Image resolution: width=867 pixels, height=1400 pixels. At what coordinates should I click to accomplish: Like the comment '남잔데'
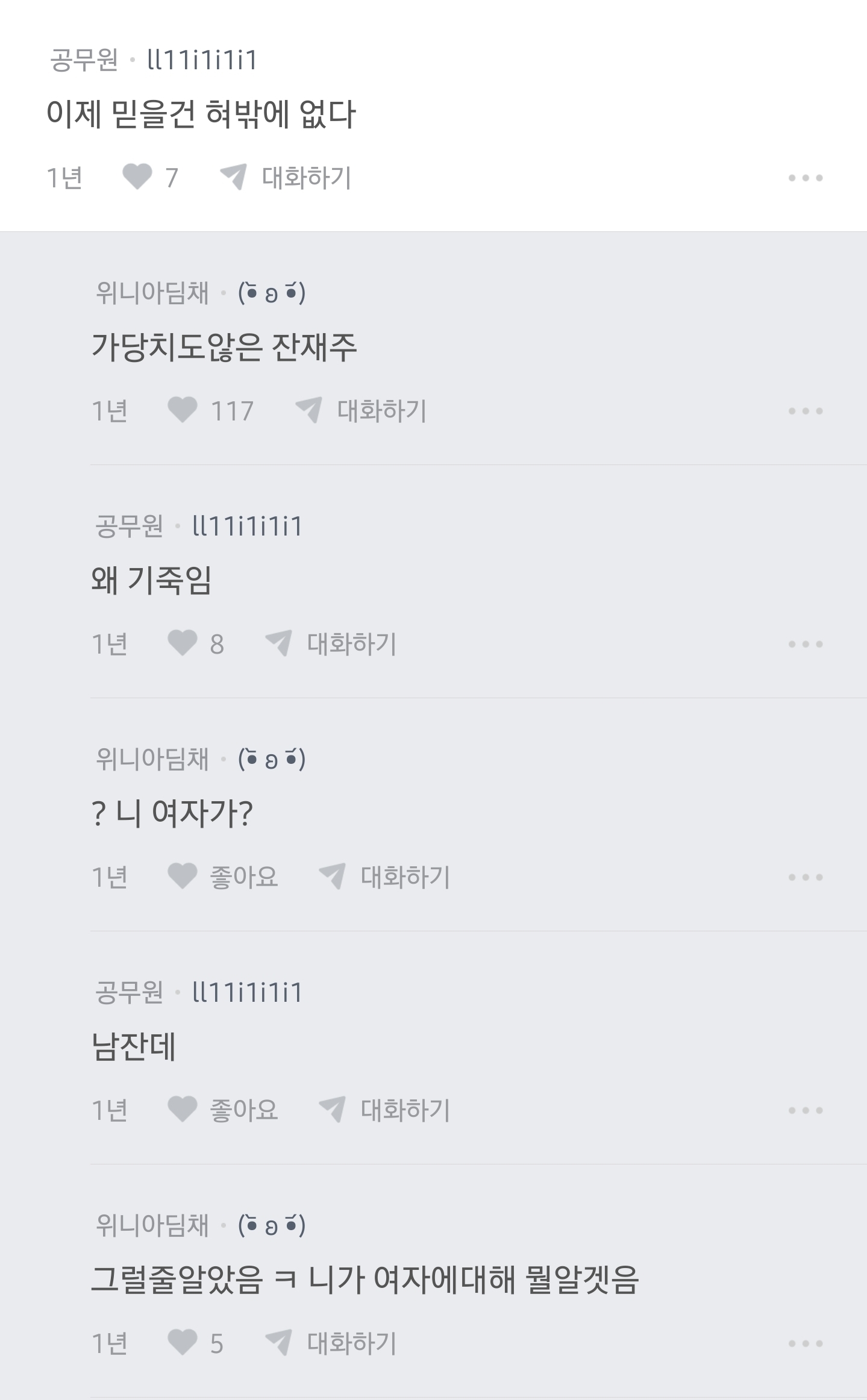[183, 1110]
